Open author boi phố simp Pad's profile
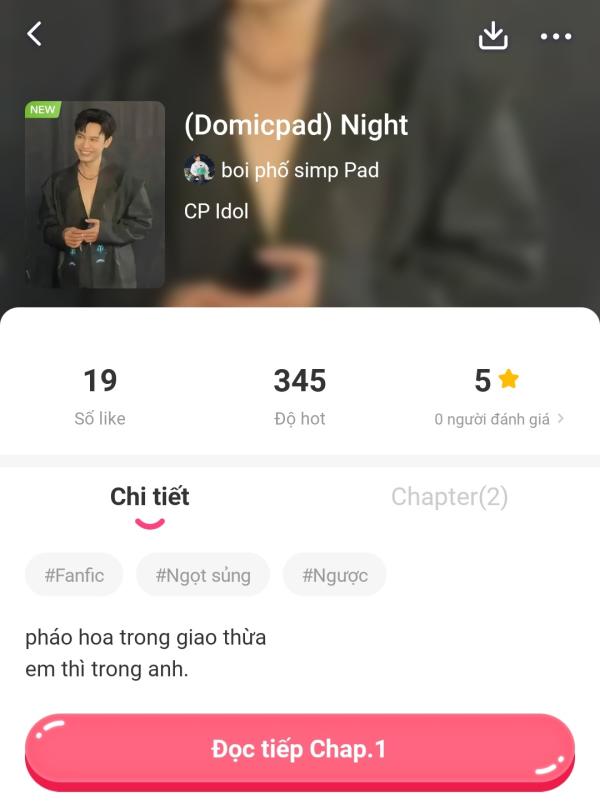Image resolution: width=600 pixels, height=808 pixels. coord(282,170)
